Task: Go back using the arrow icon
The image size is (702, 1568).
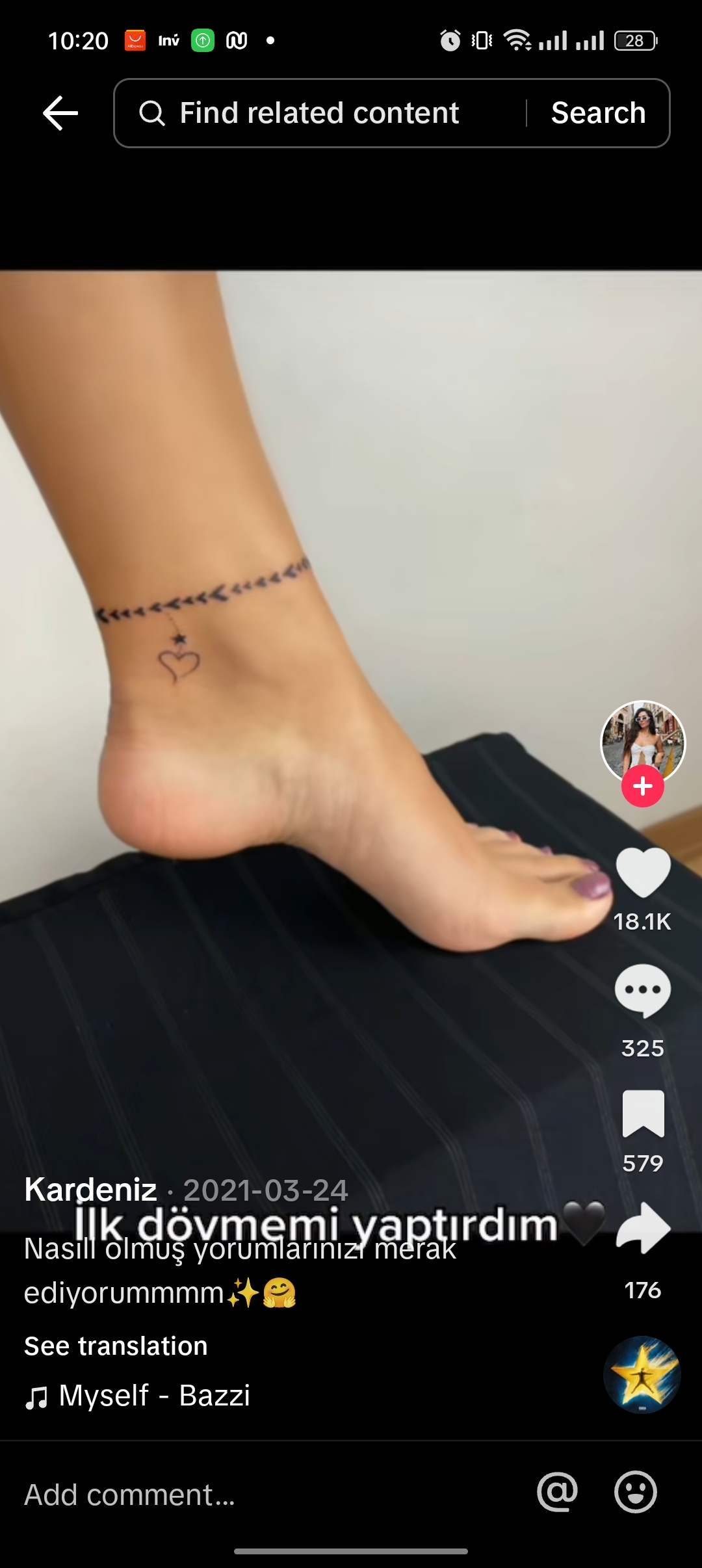Action: [60, 113]
